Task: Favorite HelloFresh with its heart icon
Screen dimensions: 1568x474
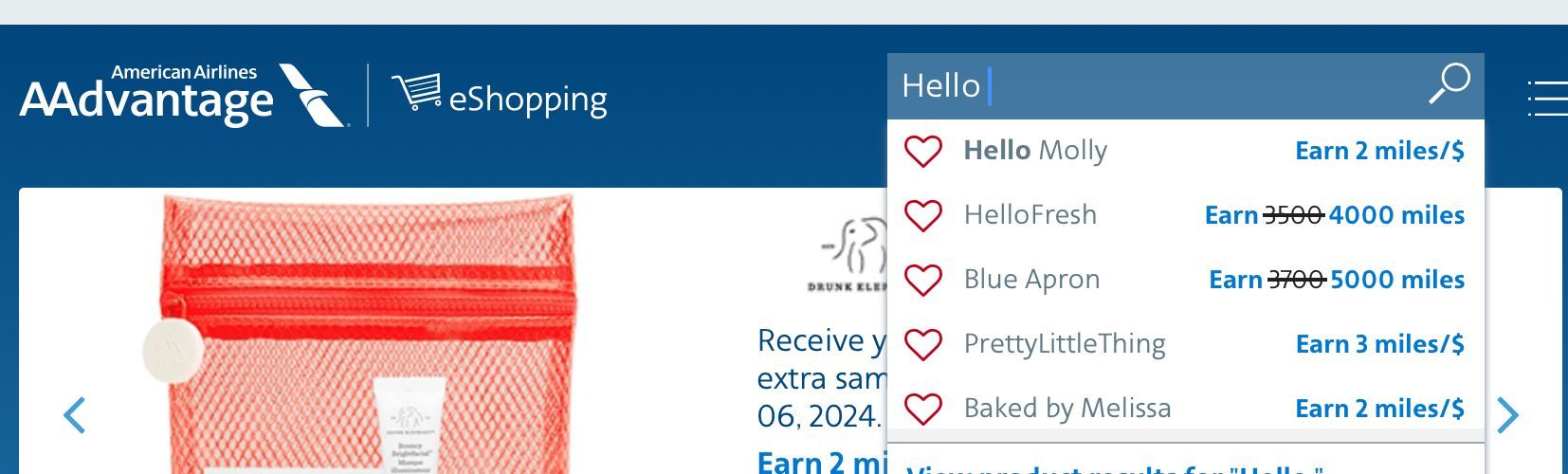Action: (922, 216)
